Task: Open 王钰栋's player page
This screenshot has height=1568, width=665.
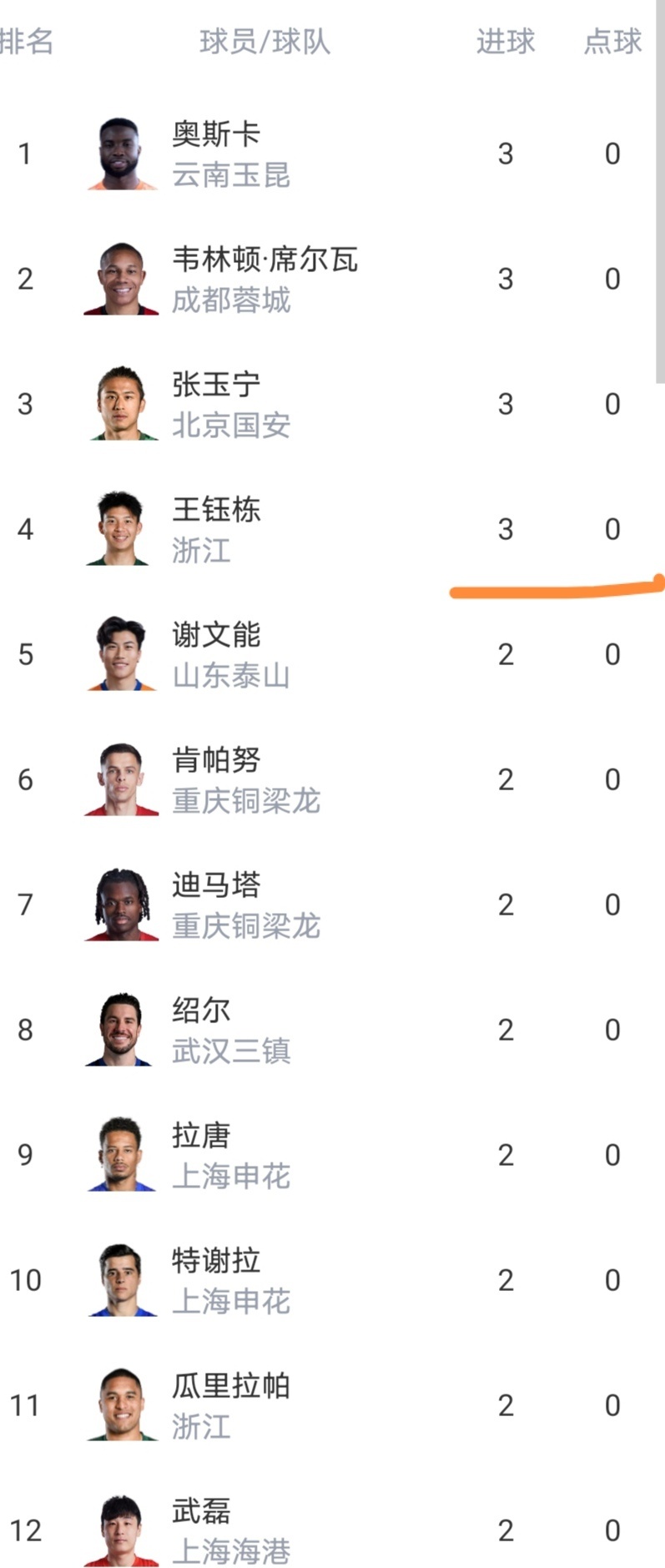Action: click(215, 511)
